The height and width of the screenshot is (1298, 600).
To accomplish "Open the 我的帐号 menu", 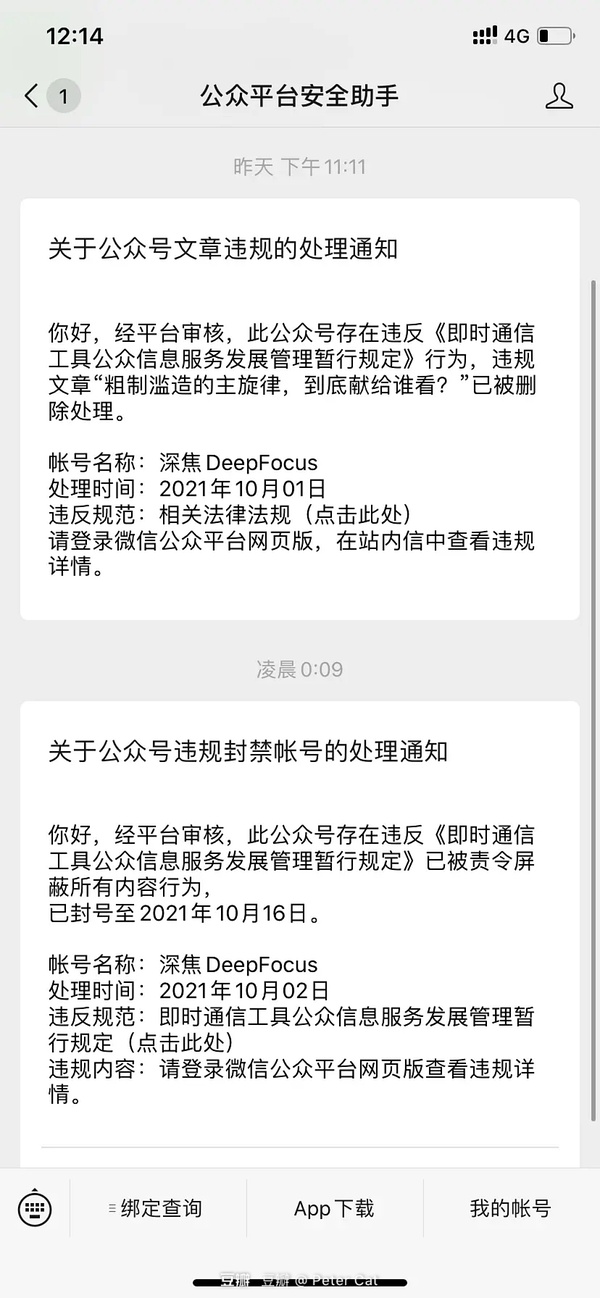I will (x=510, y=1208).
